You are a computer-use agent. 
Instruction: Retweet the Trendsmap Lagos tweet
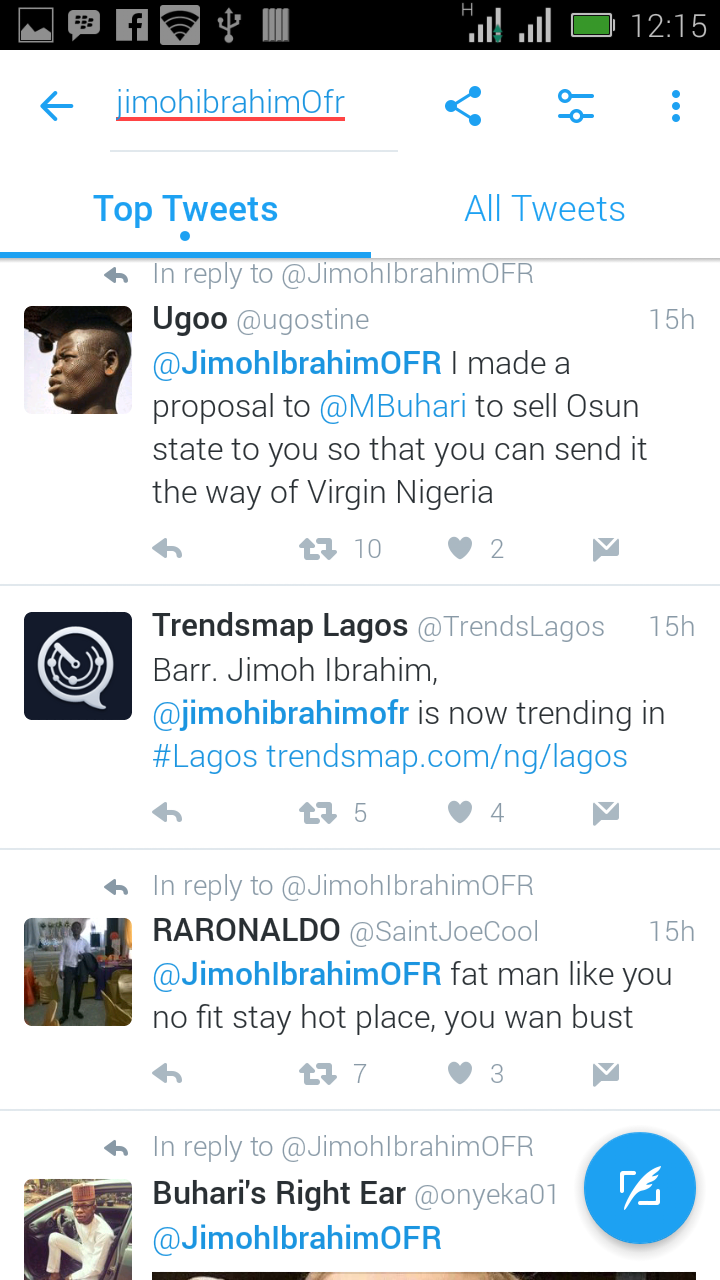coord(319,813)
